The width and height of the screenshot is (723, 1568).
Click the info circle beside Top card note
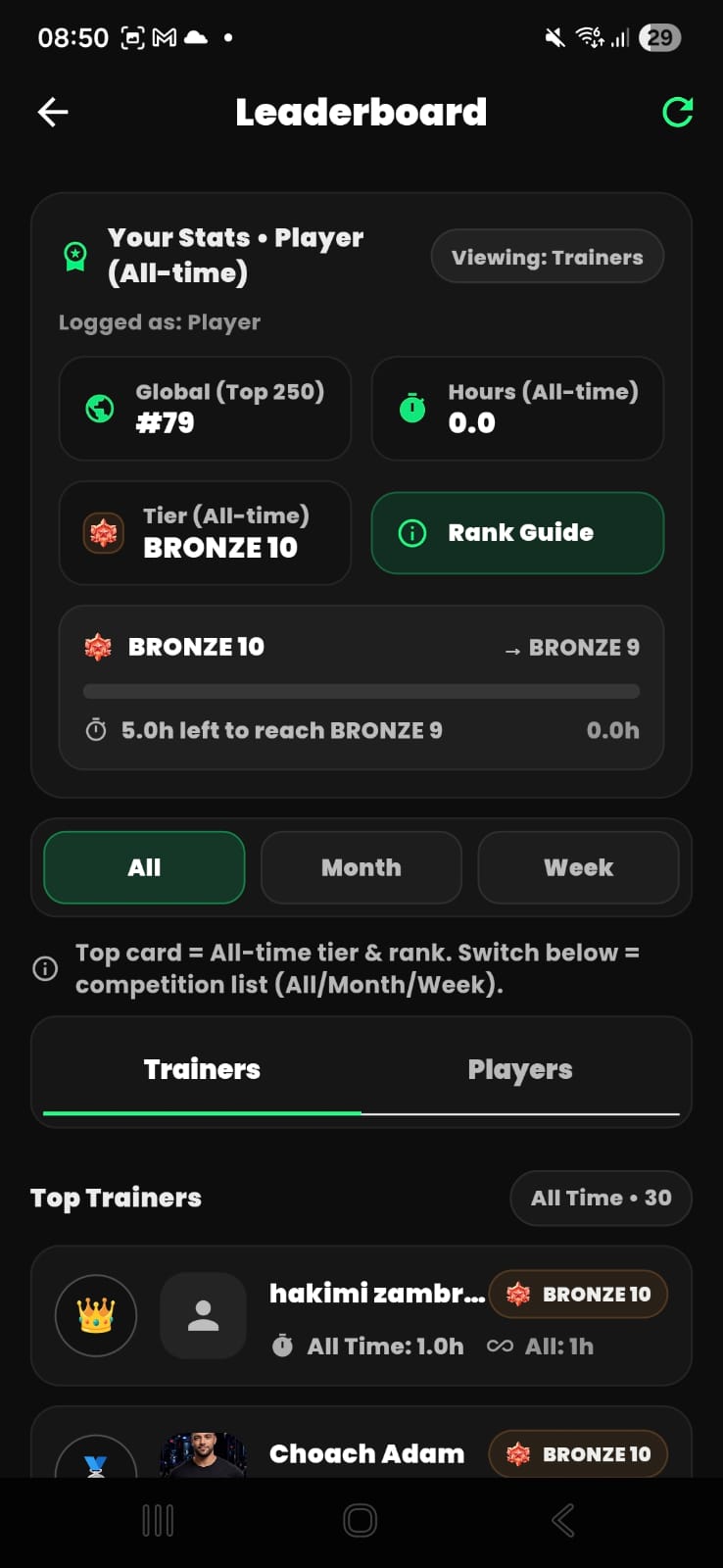[x=44, y=968]
